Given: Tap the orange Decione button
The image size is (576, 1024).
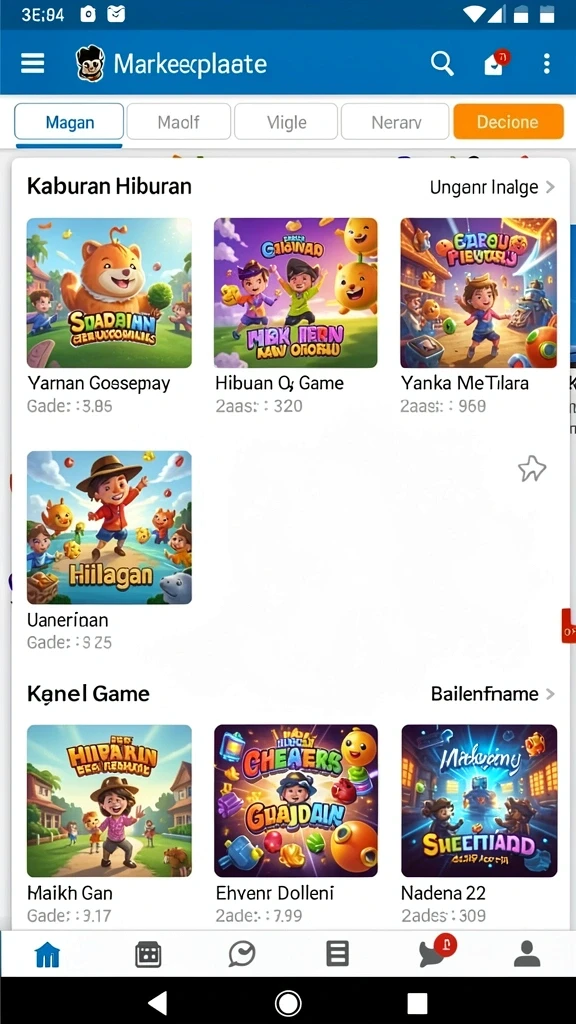Looking at the screenshot, I should pos(508,122).
